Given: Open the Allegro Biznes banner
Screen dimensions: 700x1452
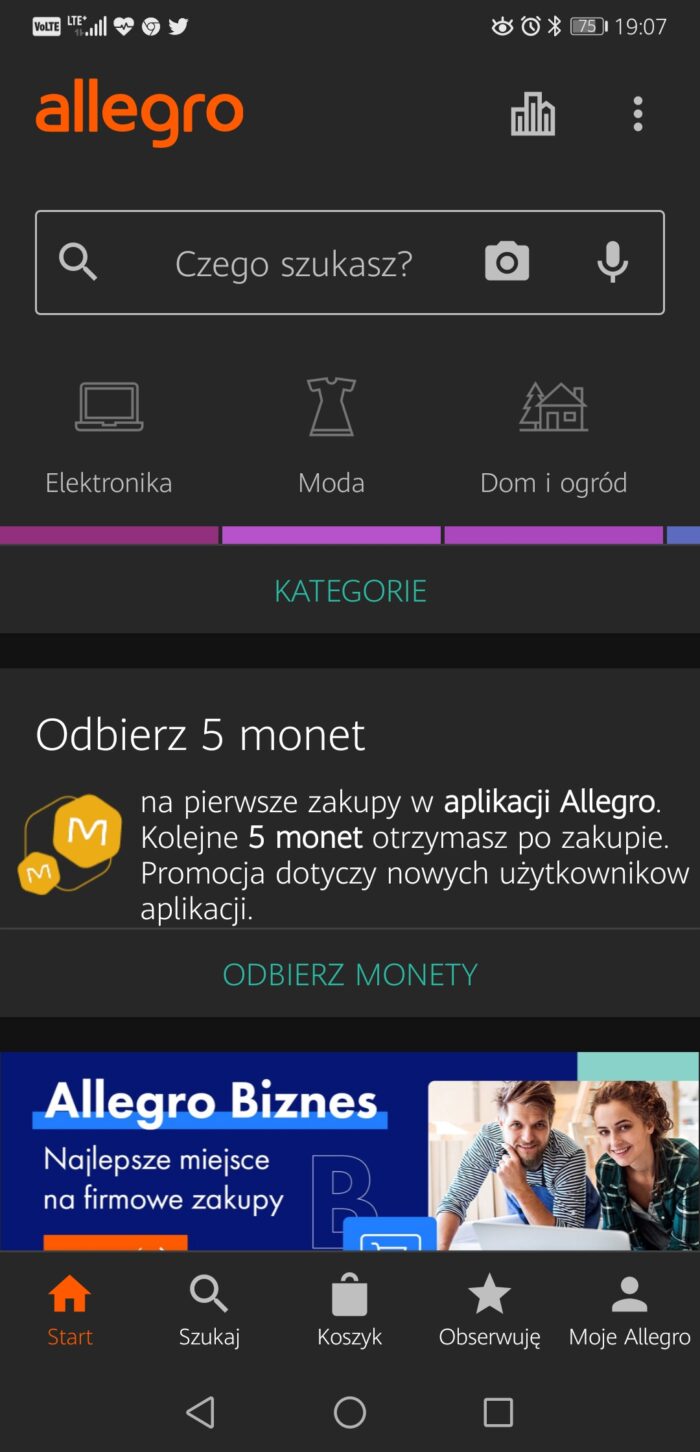Looking at the screenshot, I should (x=350, y=1150).
